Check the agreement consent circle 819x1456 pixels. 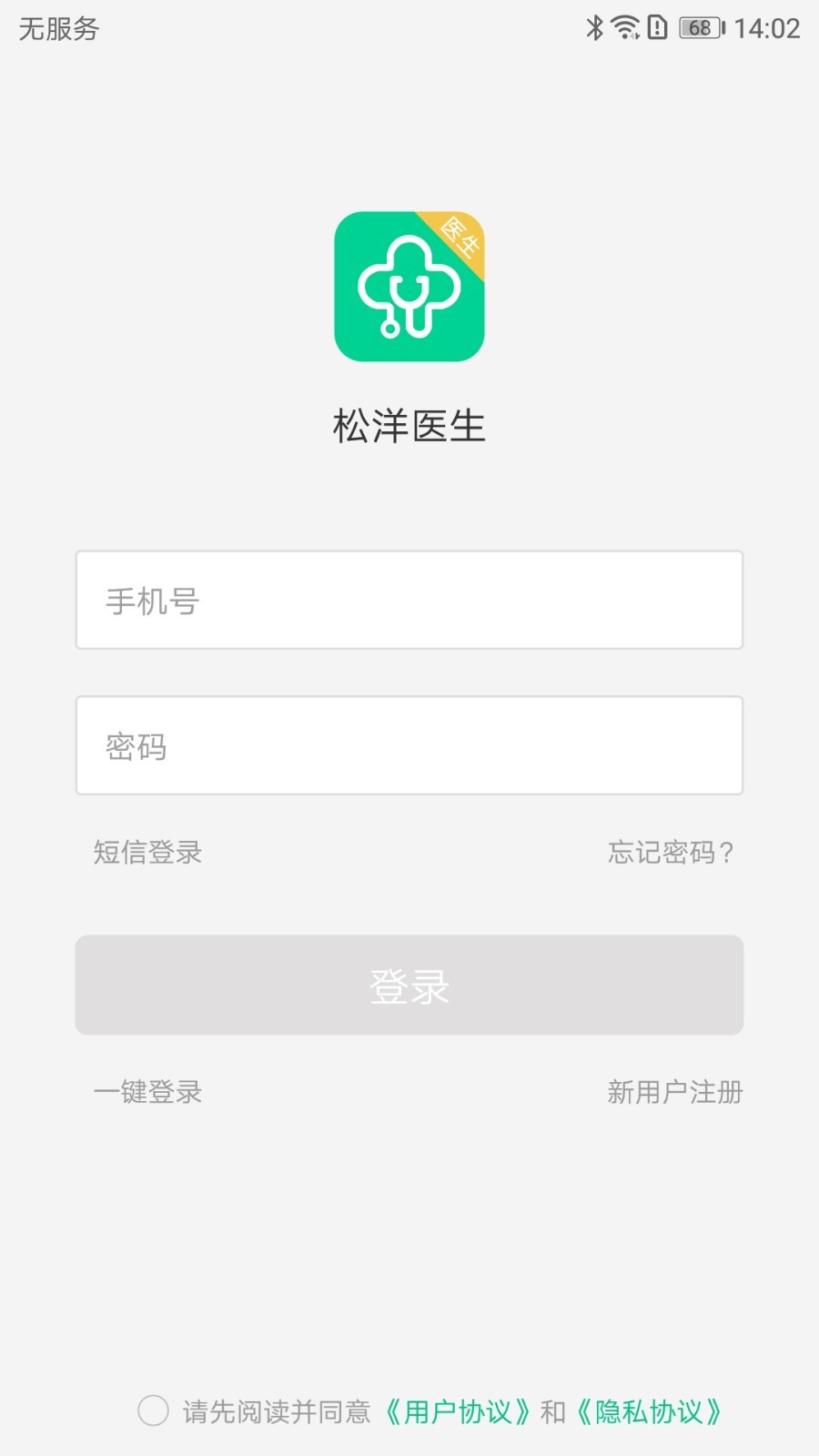(x=153, y=1410)
